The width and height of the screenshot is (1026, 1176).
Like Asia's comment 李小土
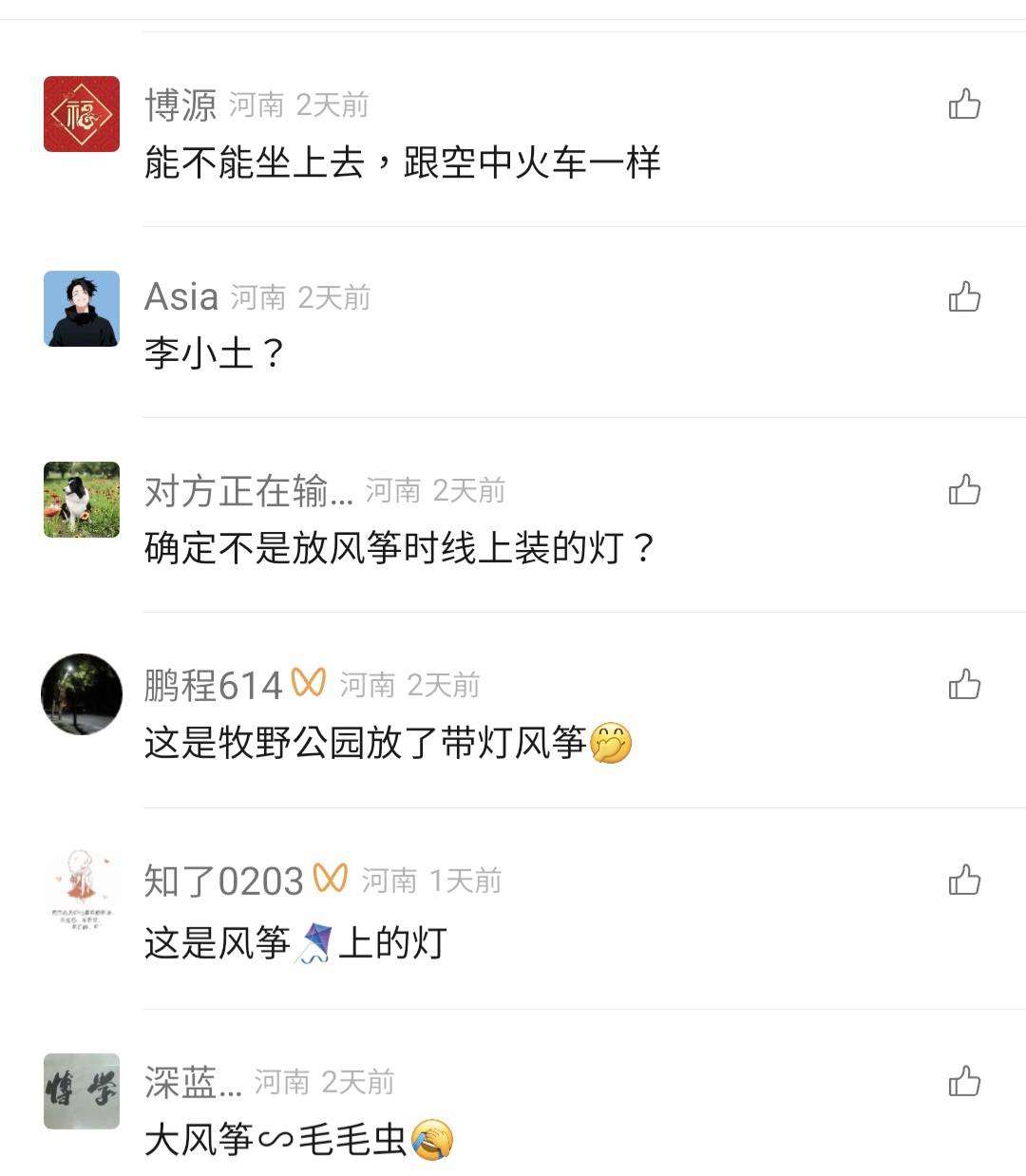point(964,297)
